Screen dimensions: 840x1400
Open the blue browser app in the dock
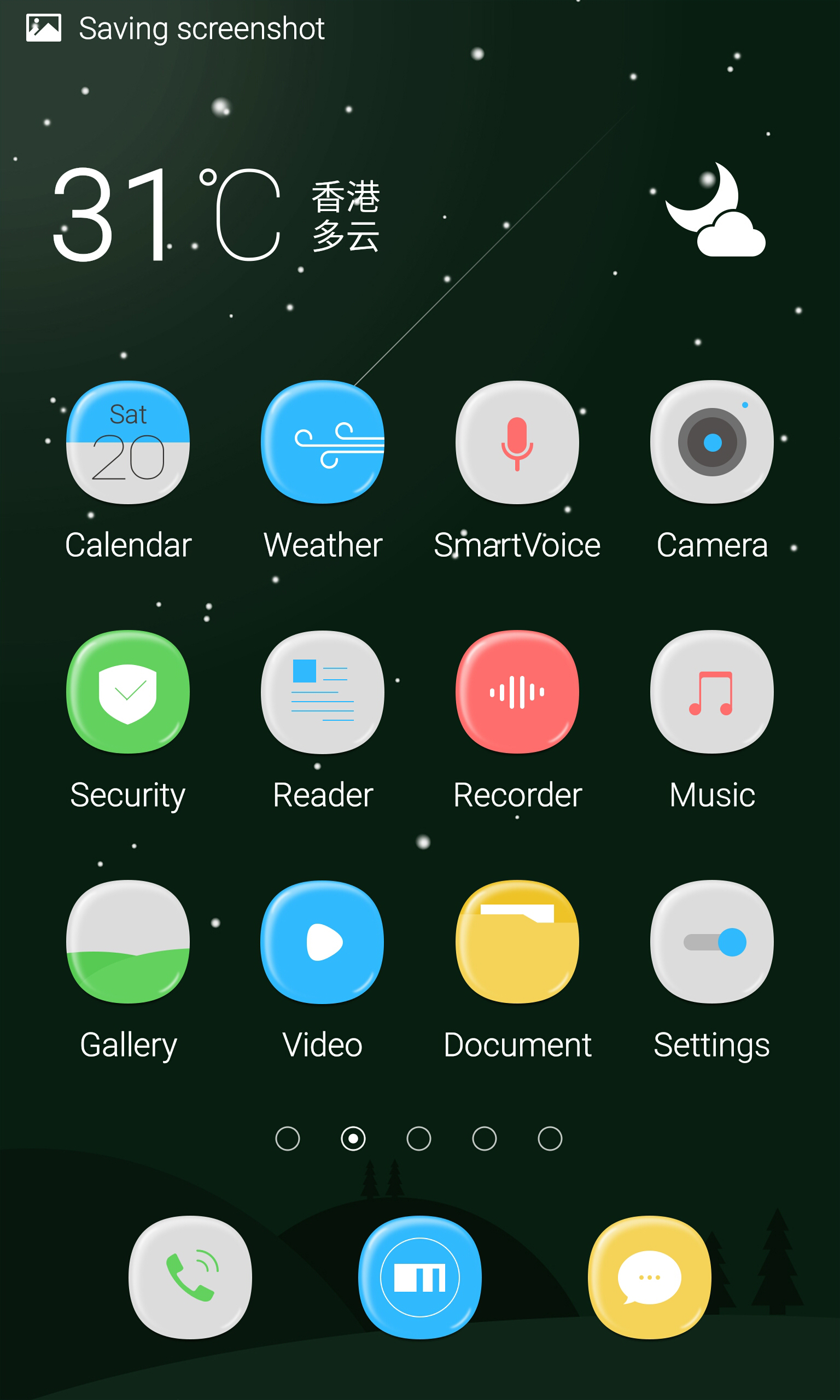pos(419,1277)
